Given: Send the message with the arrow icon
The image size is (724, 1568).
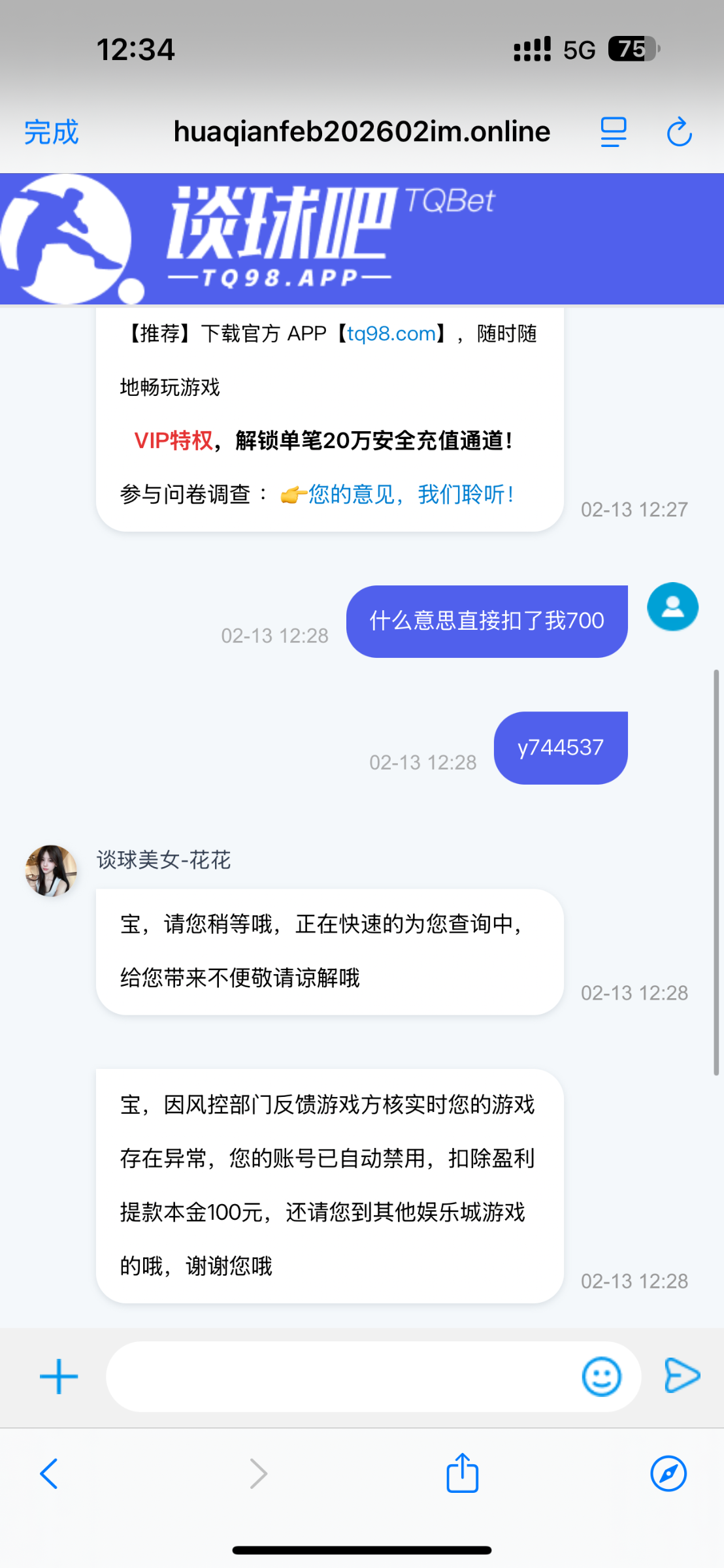Looking at the screenshot, I should tap(682, 1375).
